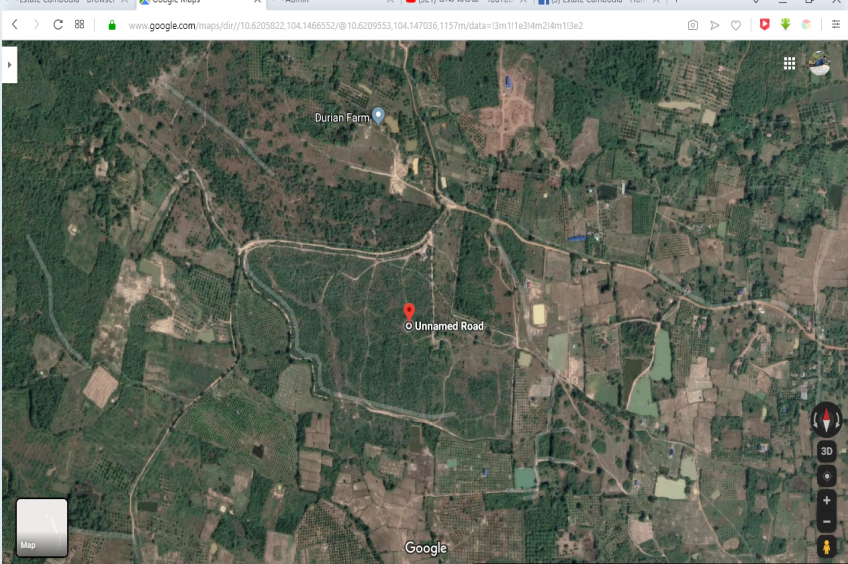Open the browser tab grid button
The width and height of the screenshot is (848, 564).
pyautogui.click(x=80, y=24)
